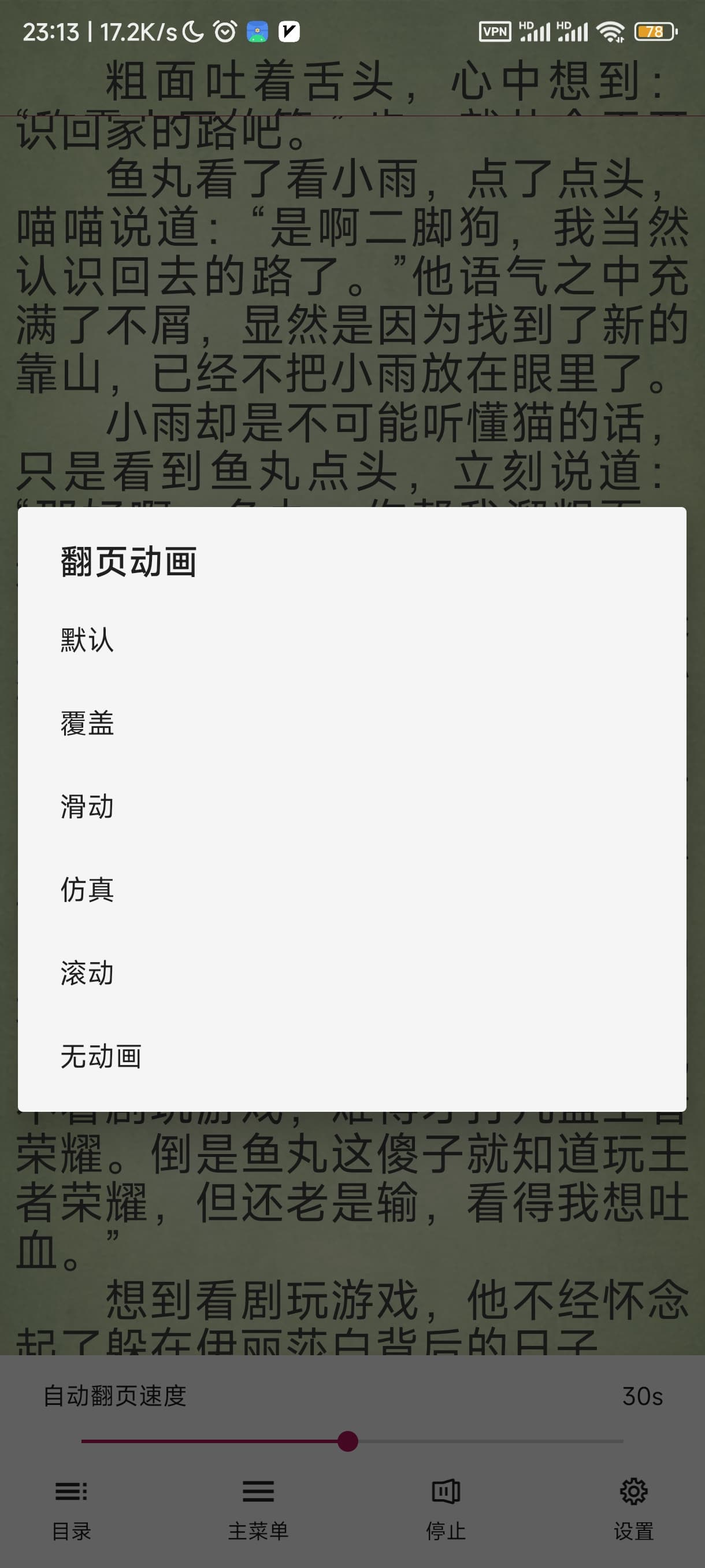Choose the 滚动 animation option
The height and width of the screenshot is (1568, 705).
(351, 973)
